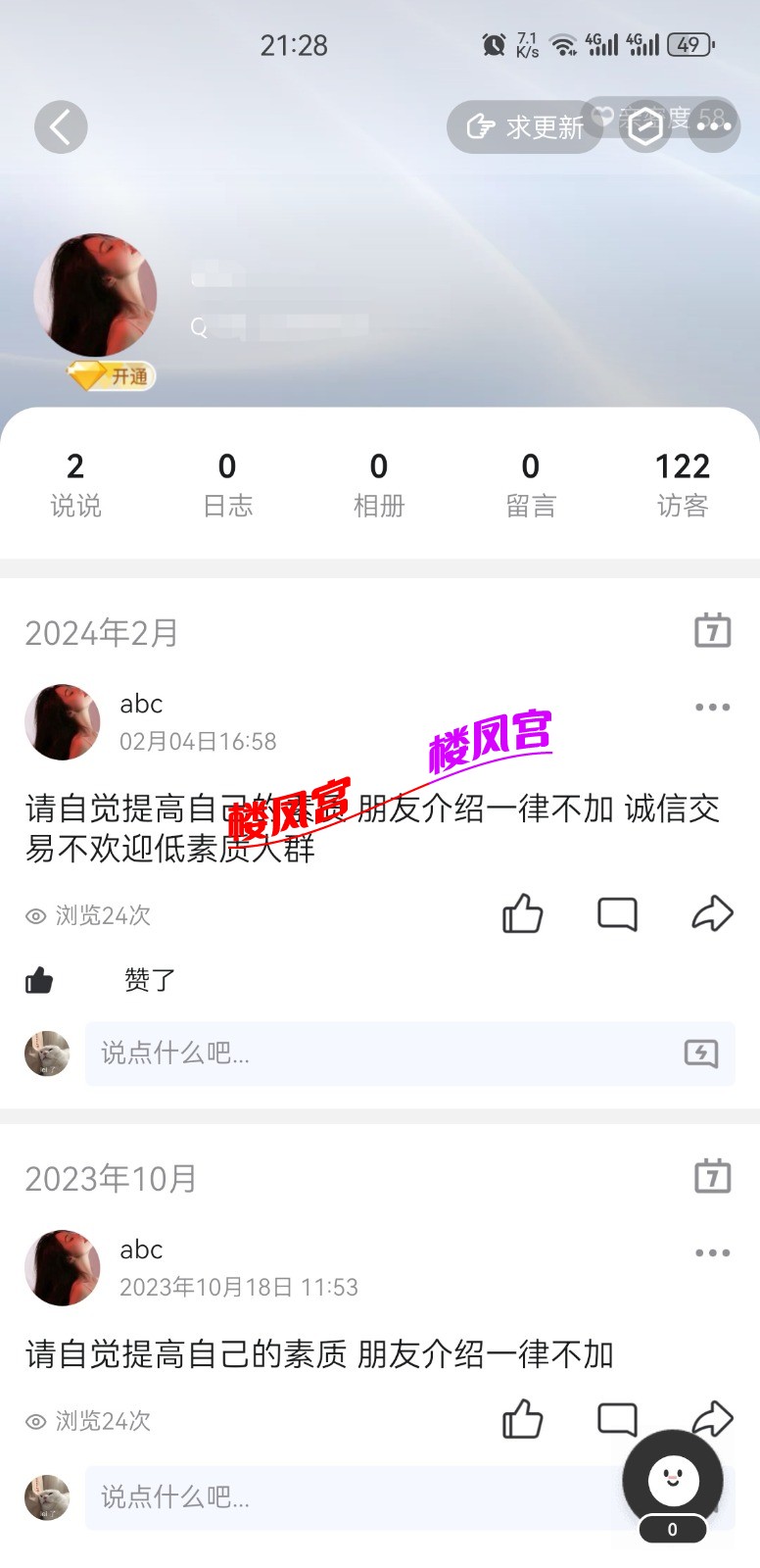The height and width of the screenshot is (1568, 760).
Task: Share the 2024年2月 post
Action: pos(712,913)
